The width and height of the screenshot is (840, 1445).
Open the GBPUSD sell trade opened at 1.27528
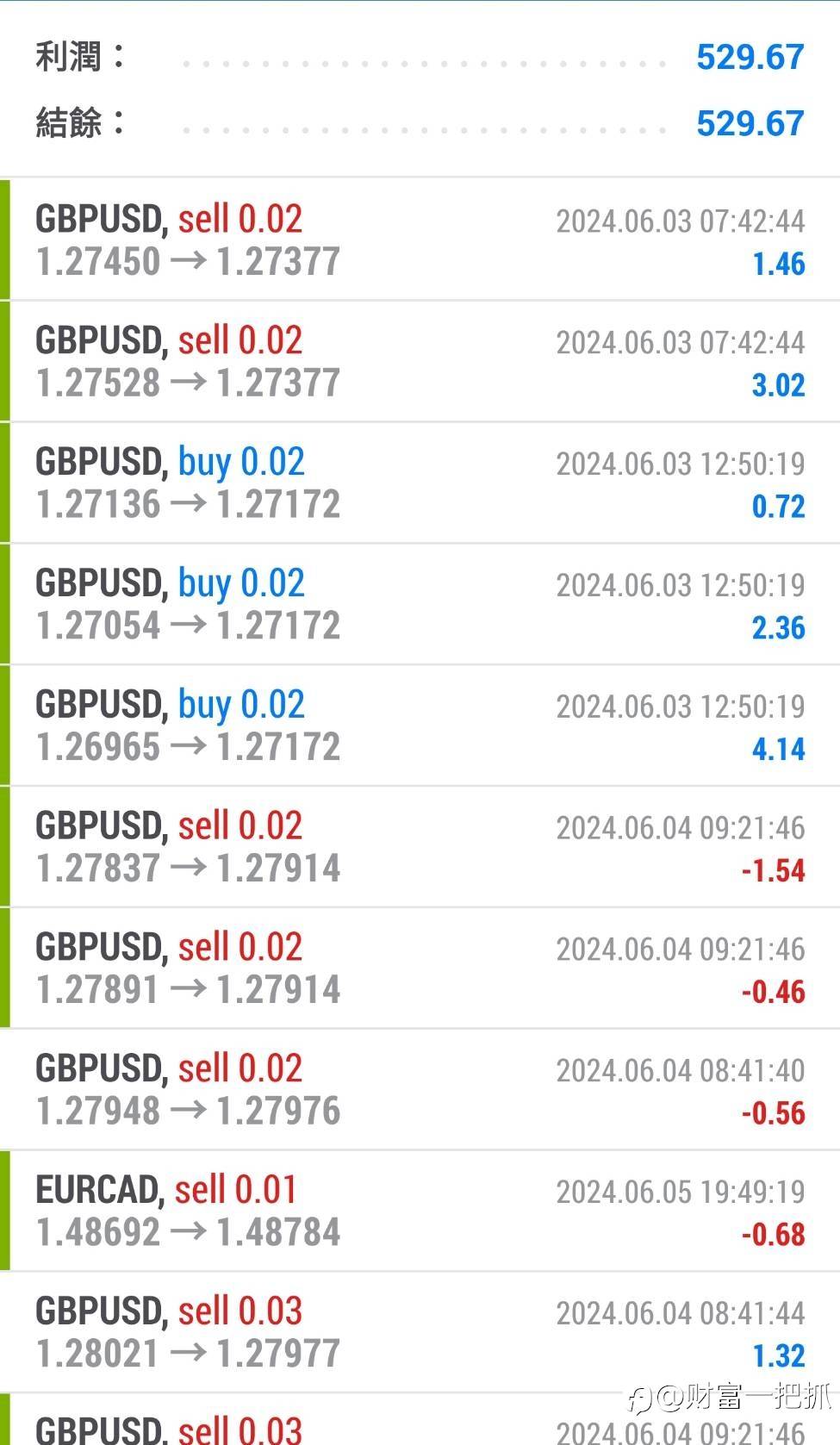[x=420, y=362]
